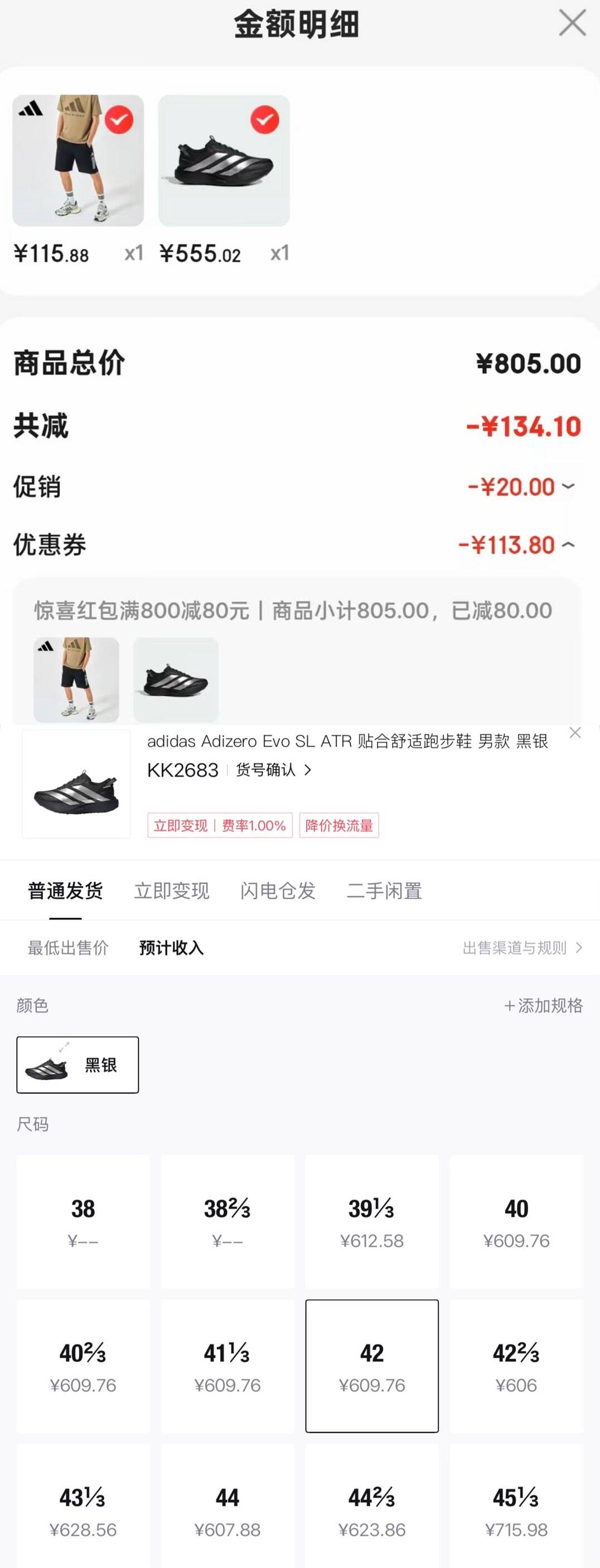Image resolution: width=600 pixels, height=1568 pixels.
Task: Switch to the 闪电仓发 tab
Action: [278, 891]
